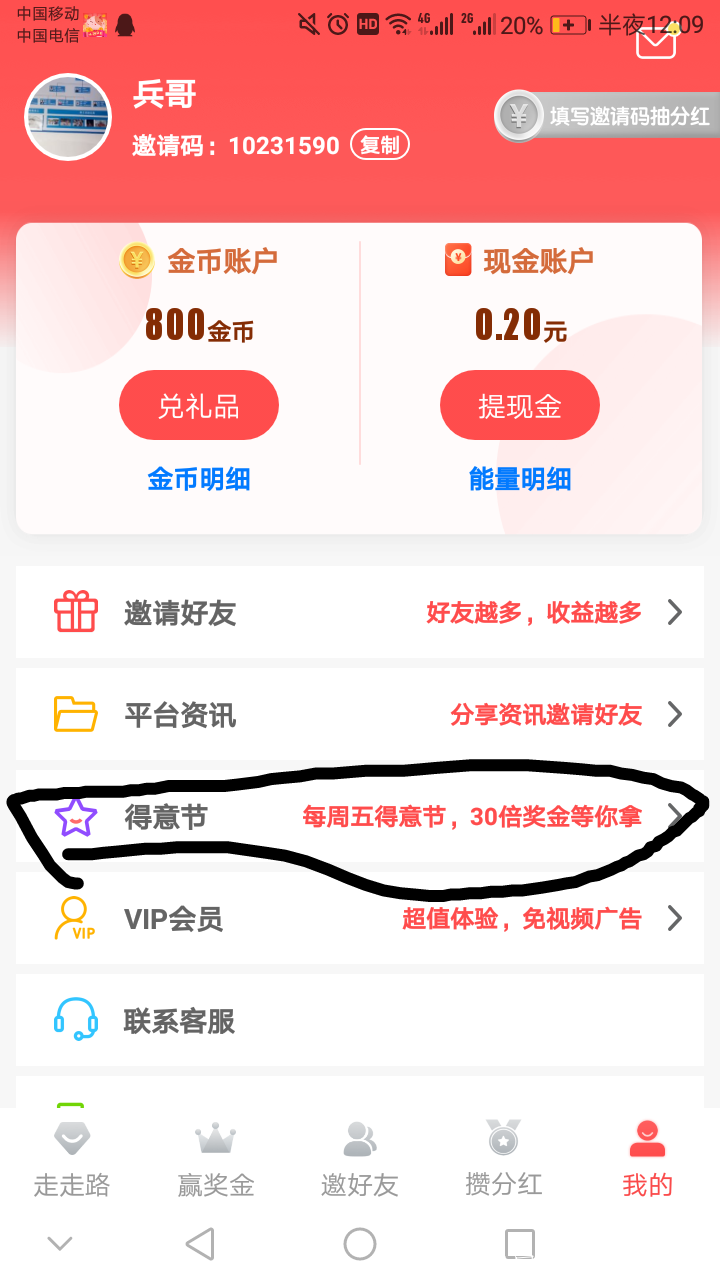This screenshot has height=1280, width=720.
Task: Switch to the 邀好友 tab
Action: pos(360,1160)
